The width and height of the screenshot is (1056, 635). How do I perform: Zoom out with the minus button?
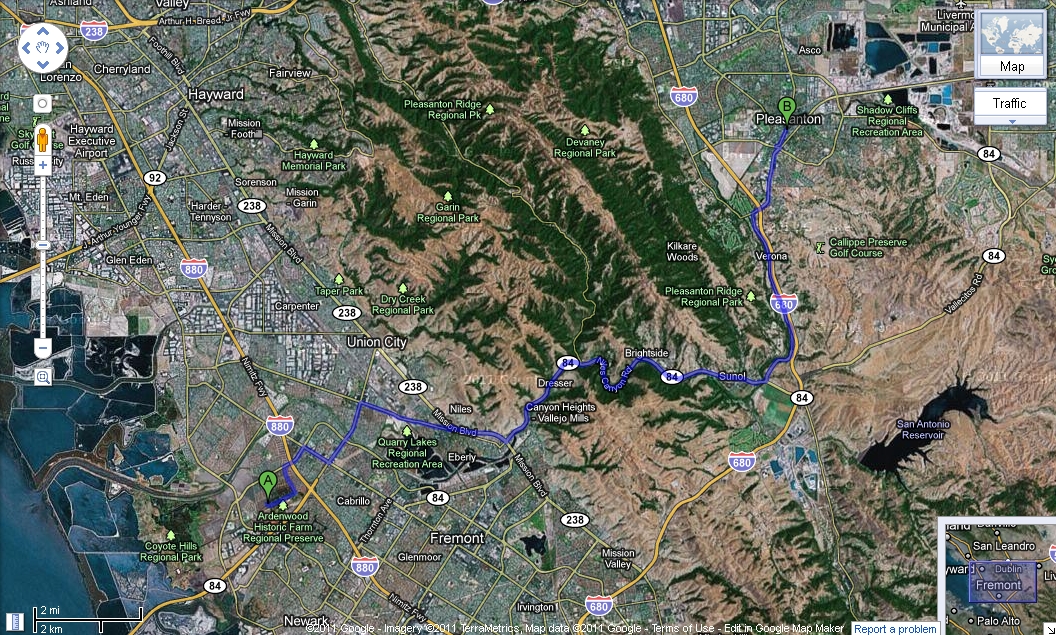(43, 347)
